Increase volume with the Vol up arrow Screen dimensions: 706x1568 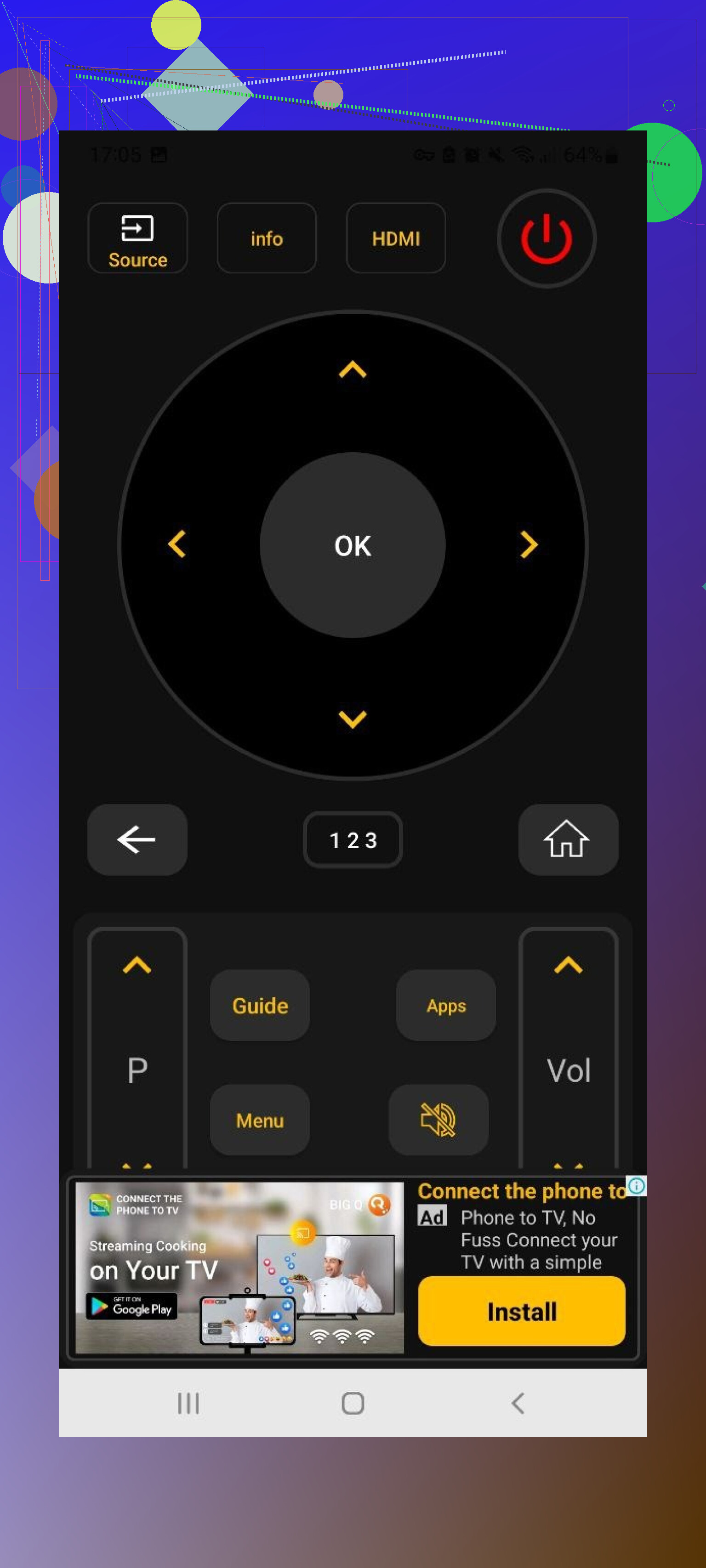(x=568, y=965)
